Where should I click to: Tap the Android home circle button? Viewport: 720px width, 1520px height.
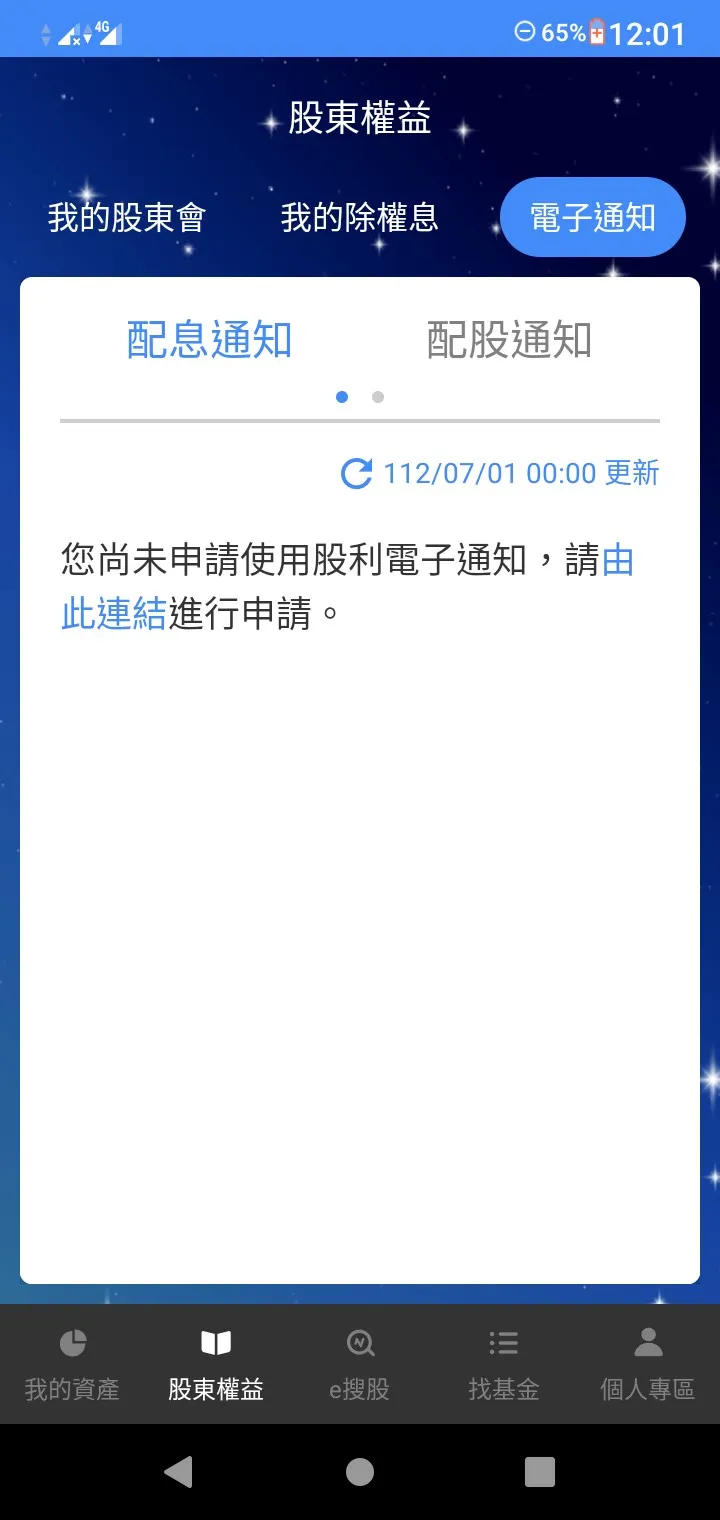pyautogui.click(x=359, y=1471)
